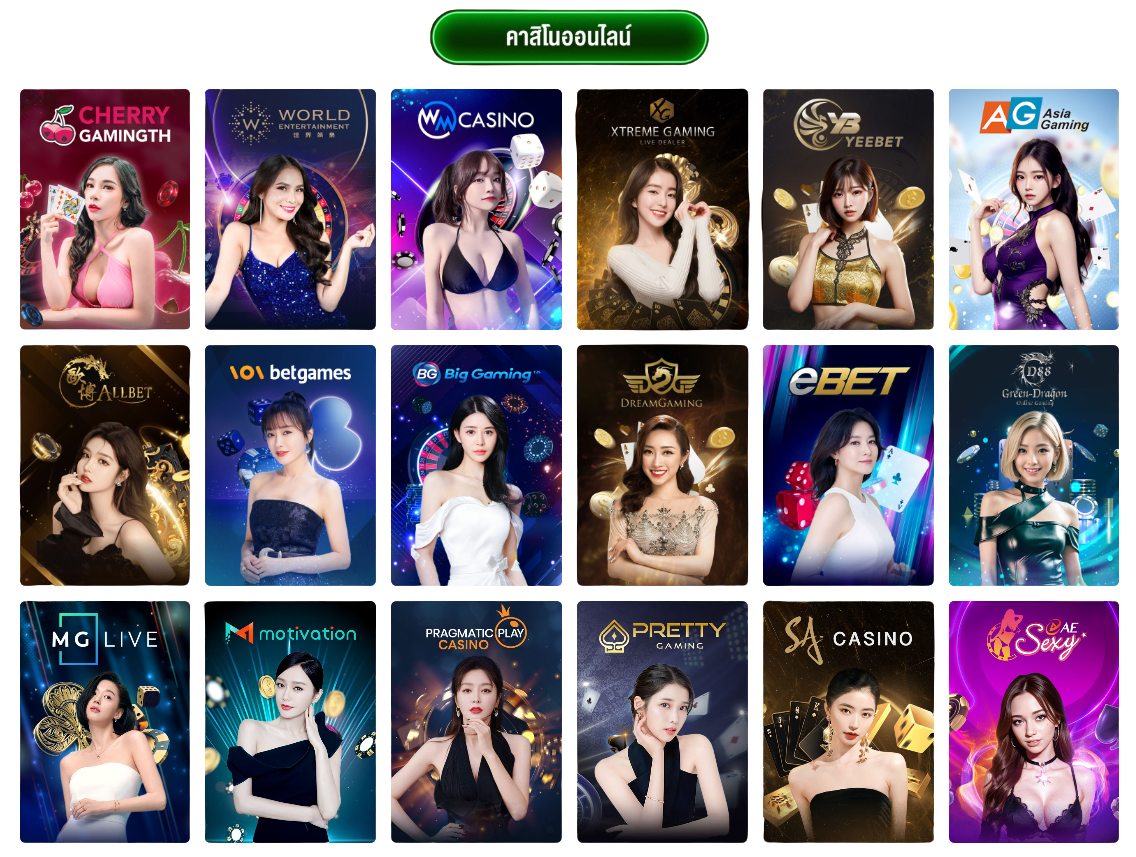Launch the AE Sexy casino tile
The height and width of the screenshot is (857, 1136).
click(1033, 721)
